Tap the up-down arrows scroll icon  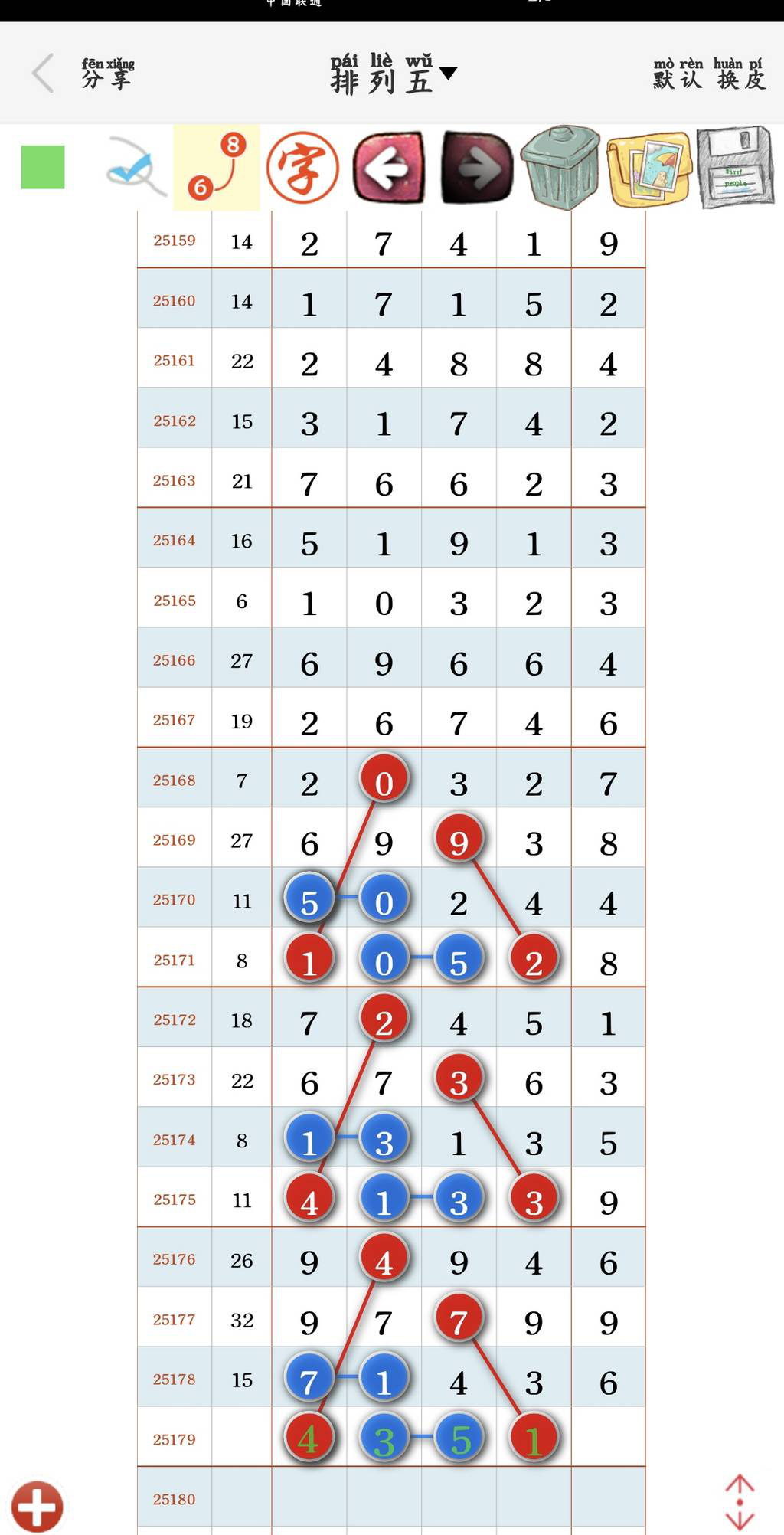[x=740, y=1503]
